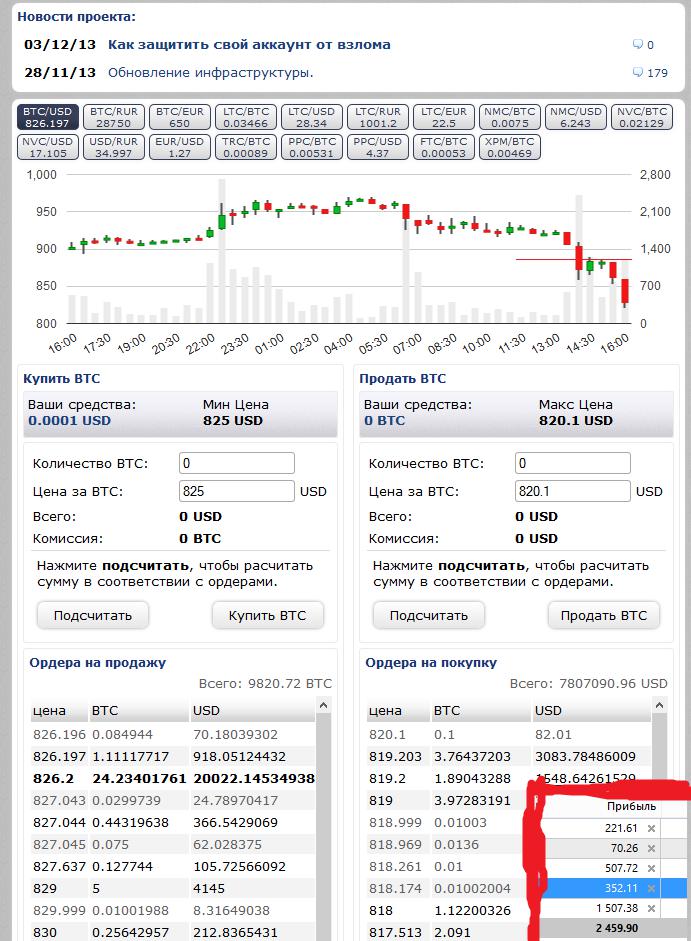Tap the BTC amount field in sell form

click(x=573, y=464)
